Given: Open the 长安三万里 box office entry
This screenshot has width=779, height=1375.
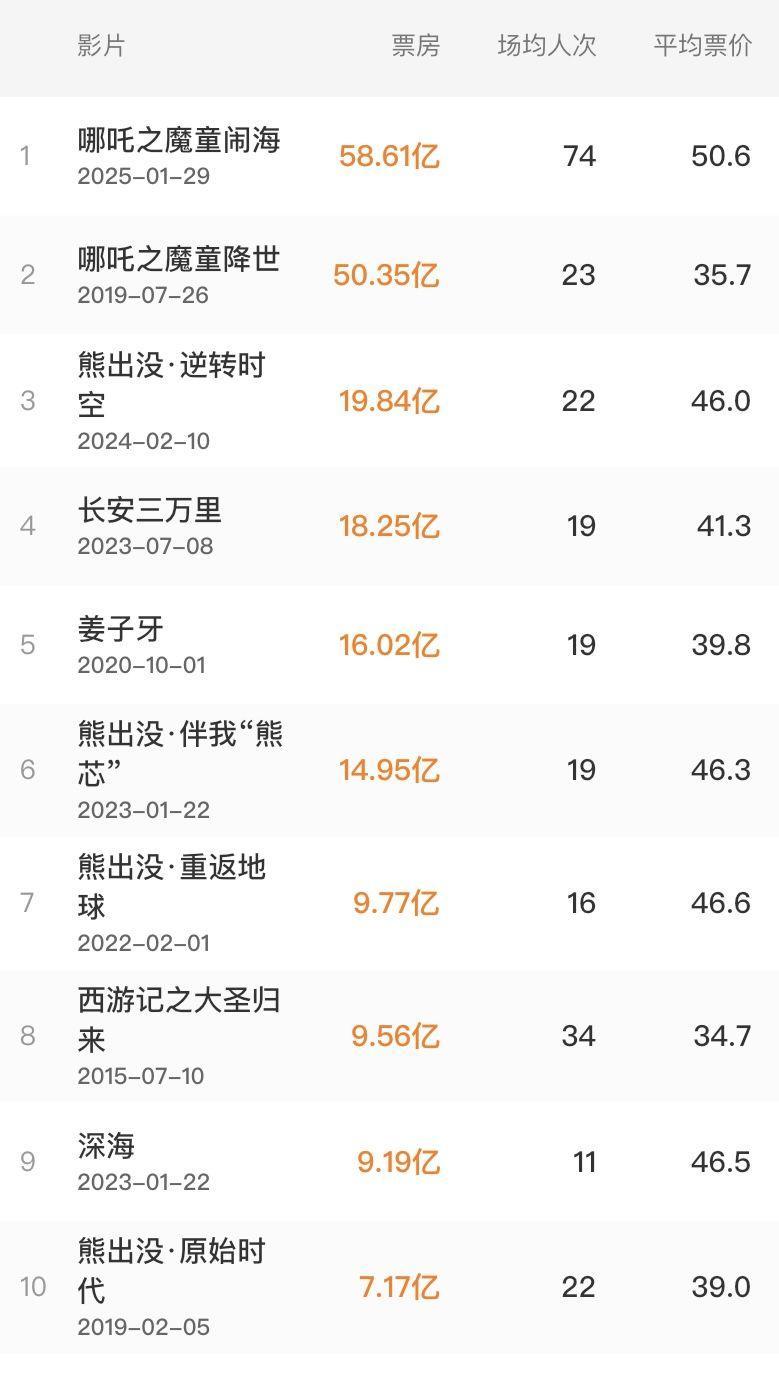Looking at the screenshot, I should [x=150, y=511].
